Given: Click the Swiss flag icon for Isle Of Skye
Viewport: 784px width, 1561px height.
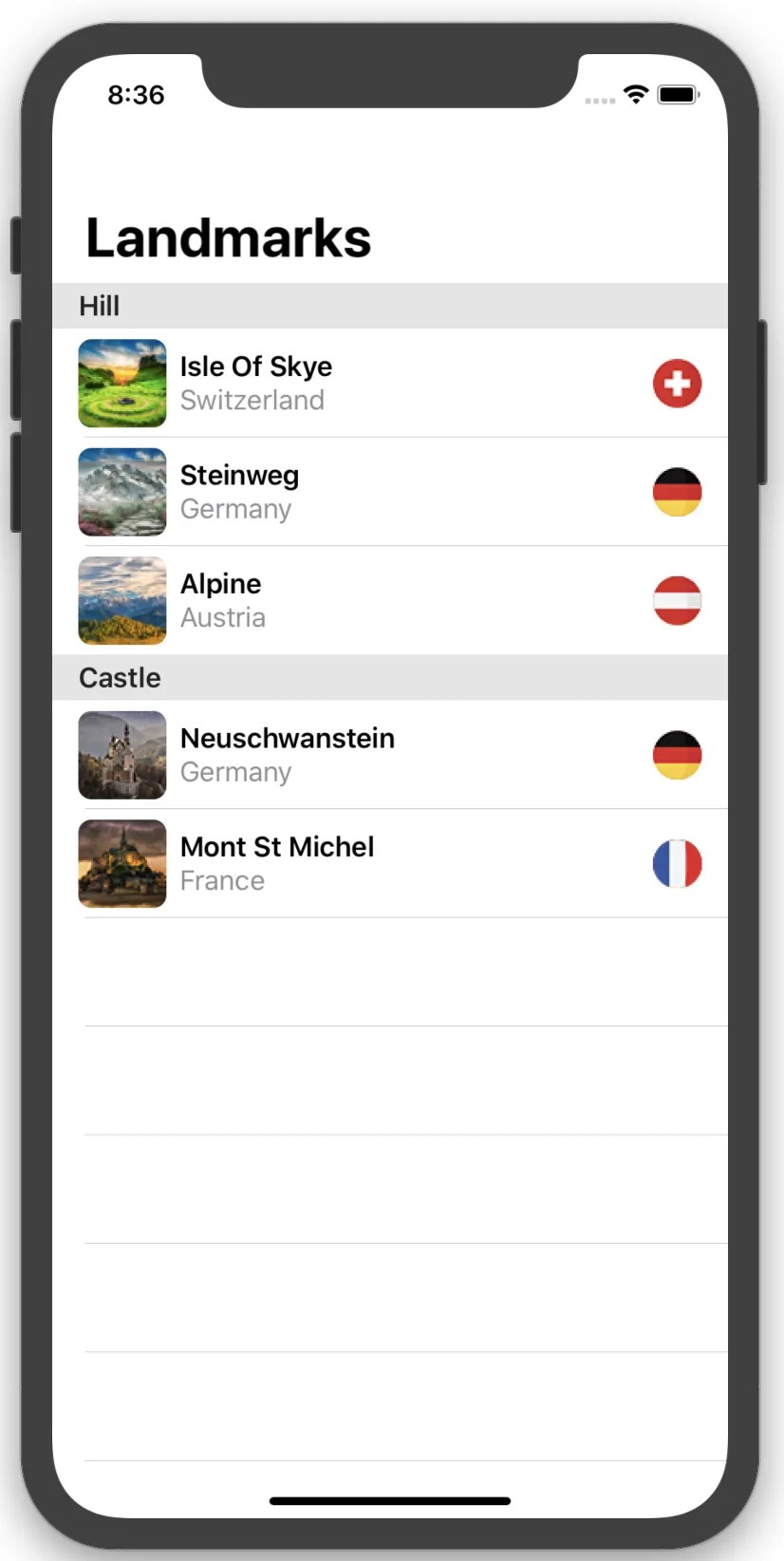Looking at the screenshot, I should [x=677, y=384].
